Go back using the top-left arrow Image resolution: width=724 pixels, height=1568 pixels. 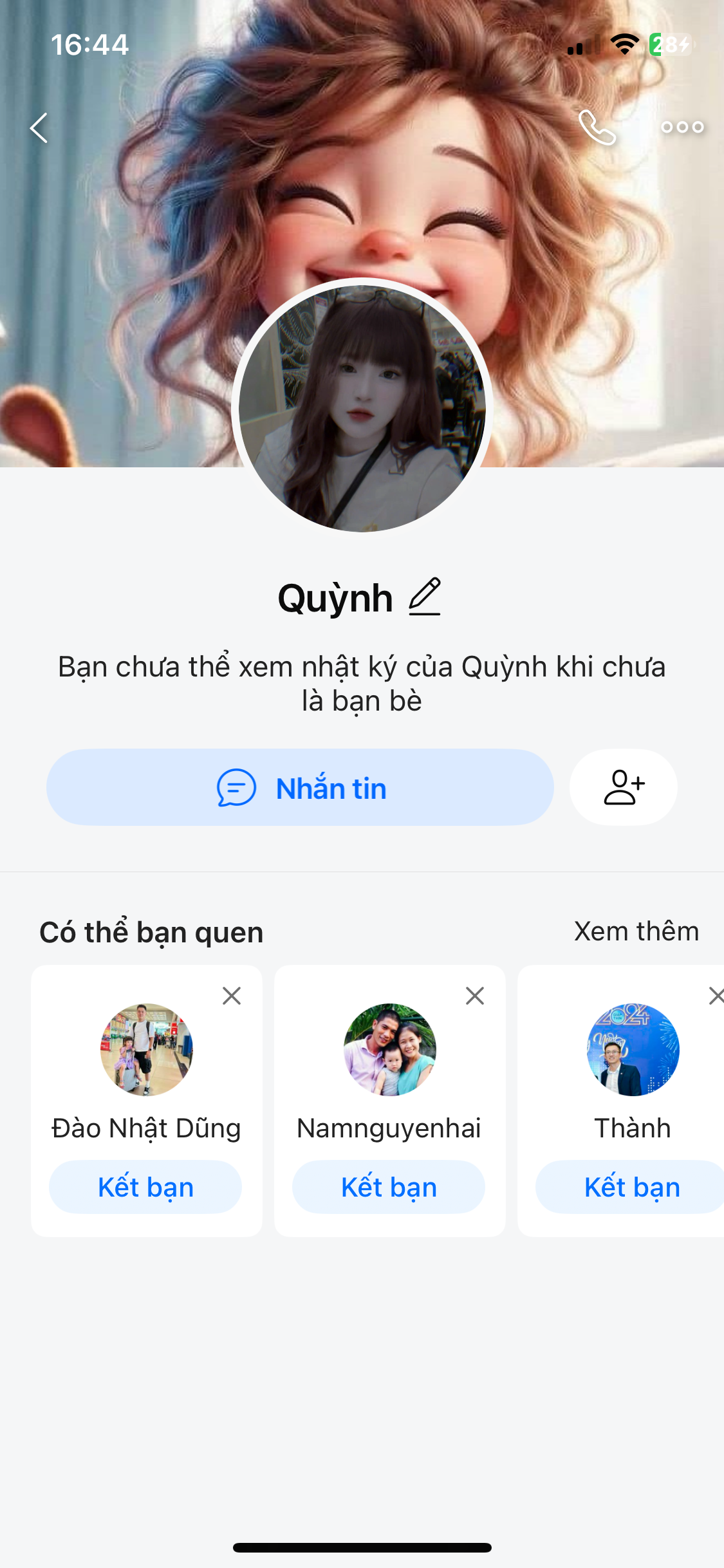pos(39,127)
